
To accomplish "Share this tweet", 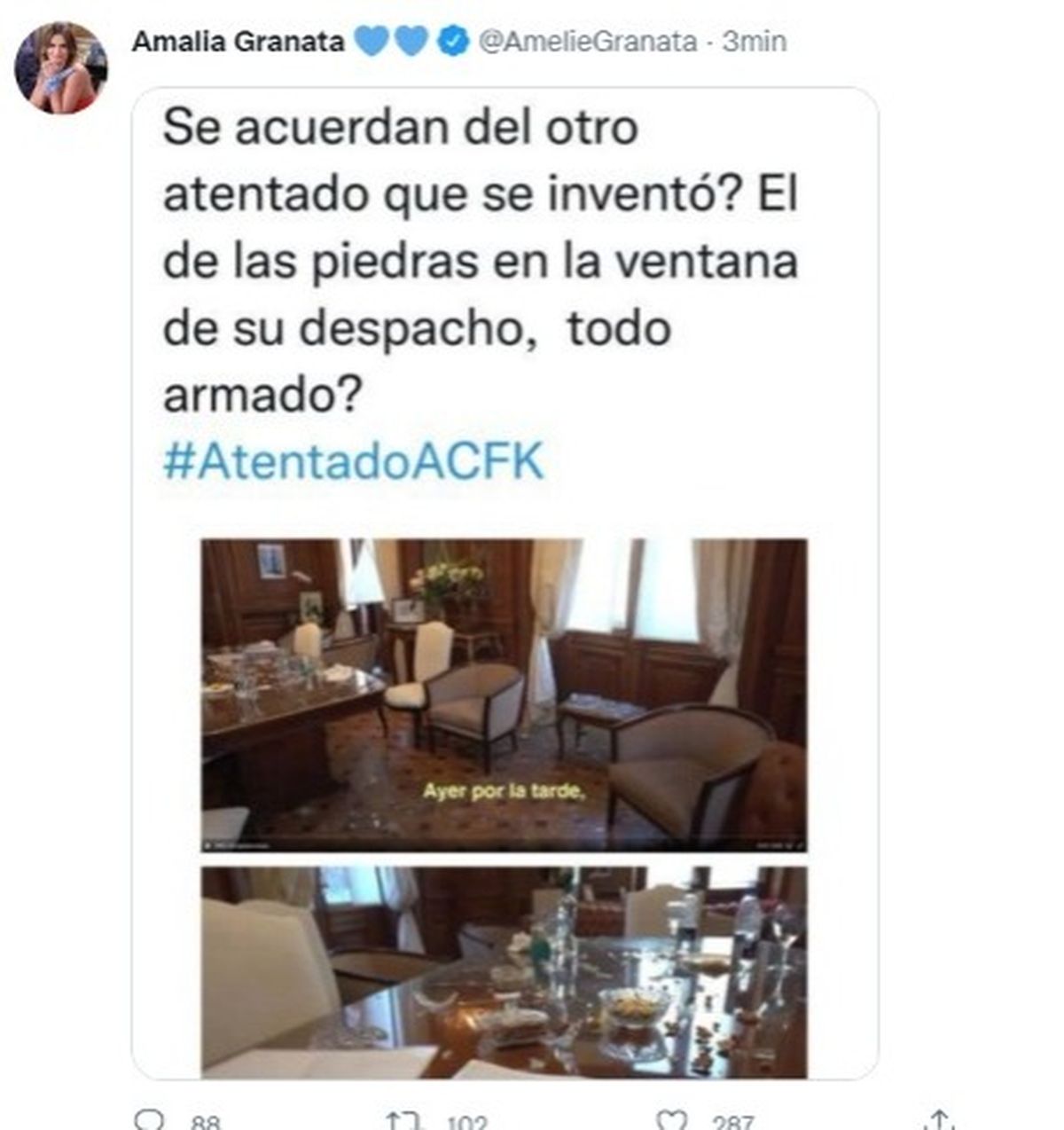I will coord(940,1120).
